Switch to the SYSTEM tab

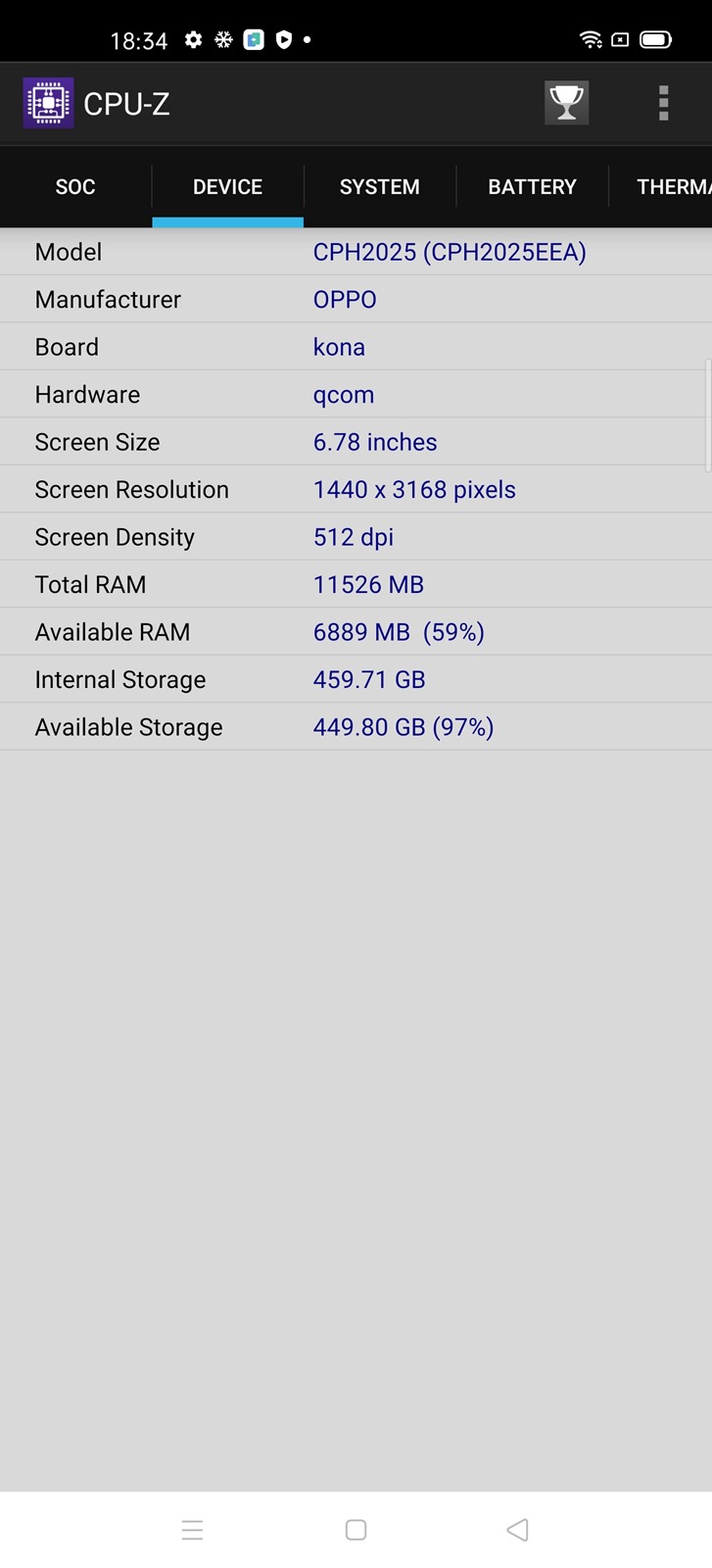[x=379, y=186]
